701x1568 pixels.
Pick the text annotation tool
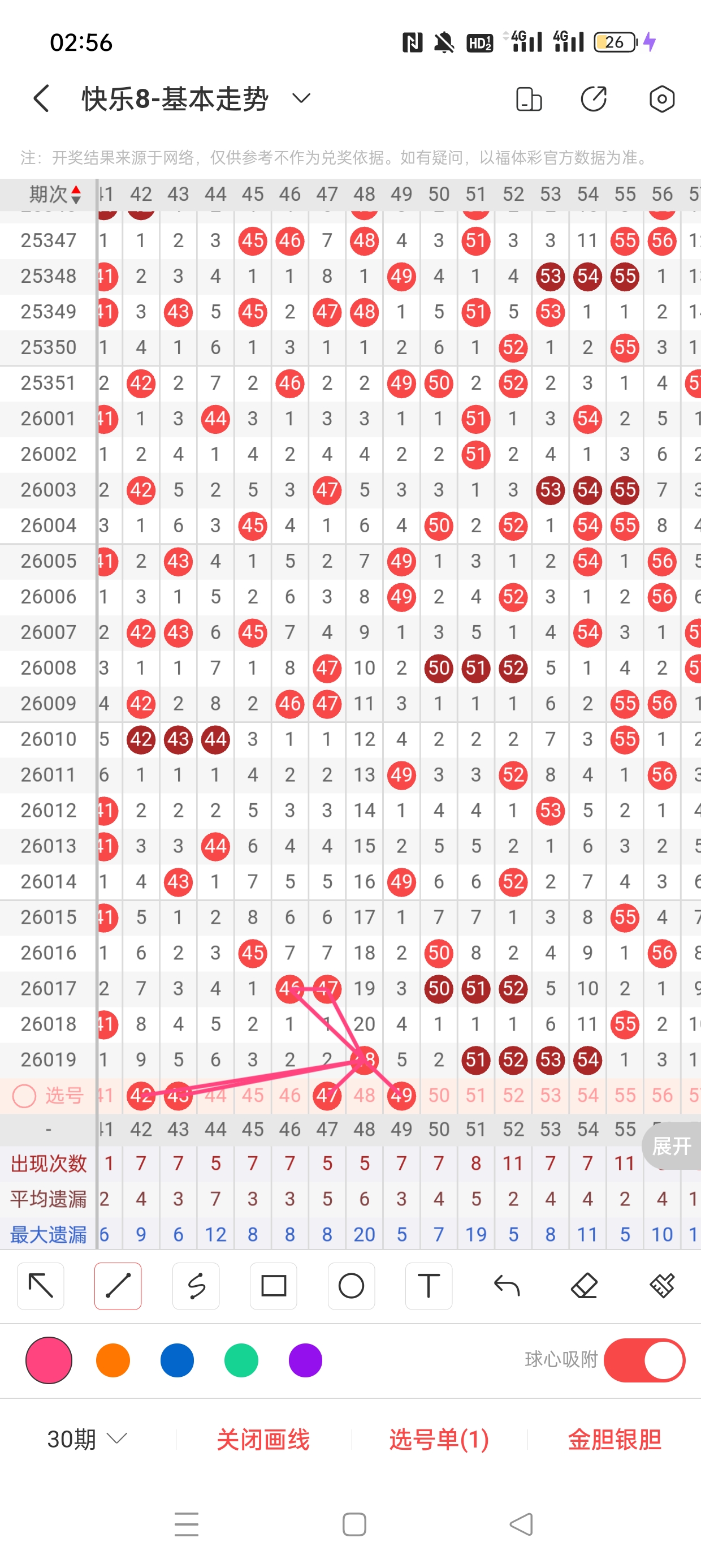click(x=429, y=1286)
